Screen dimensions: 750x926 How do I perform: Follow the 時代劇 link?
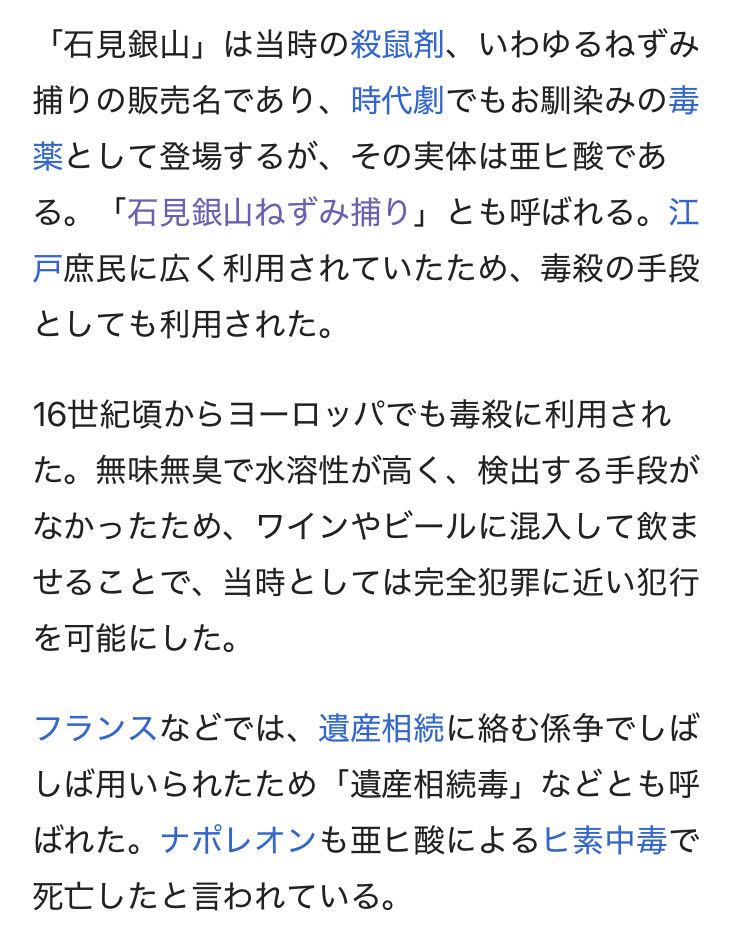click(398, 101)
